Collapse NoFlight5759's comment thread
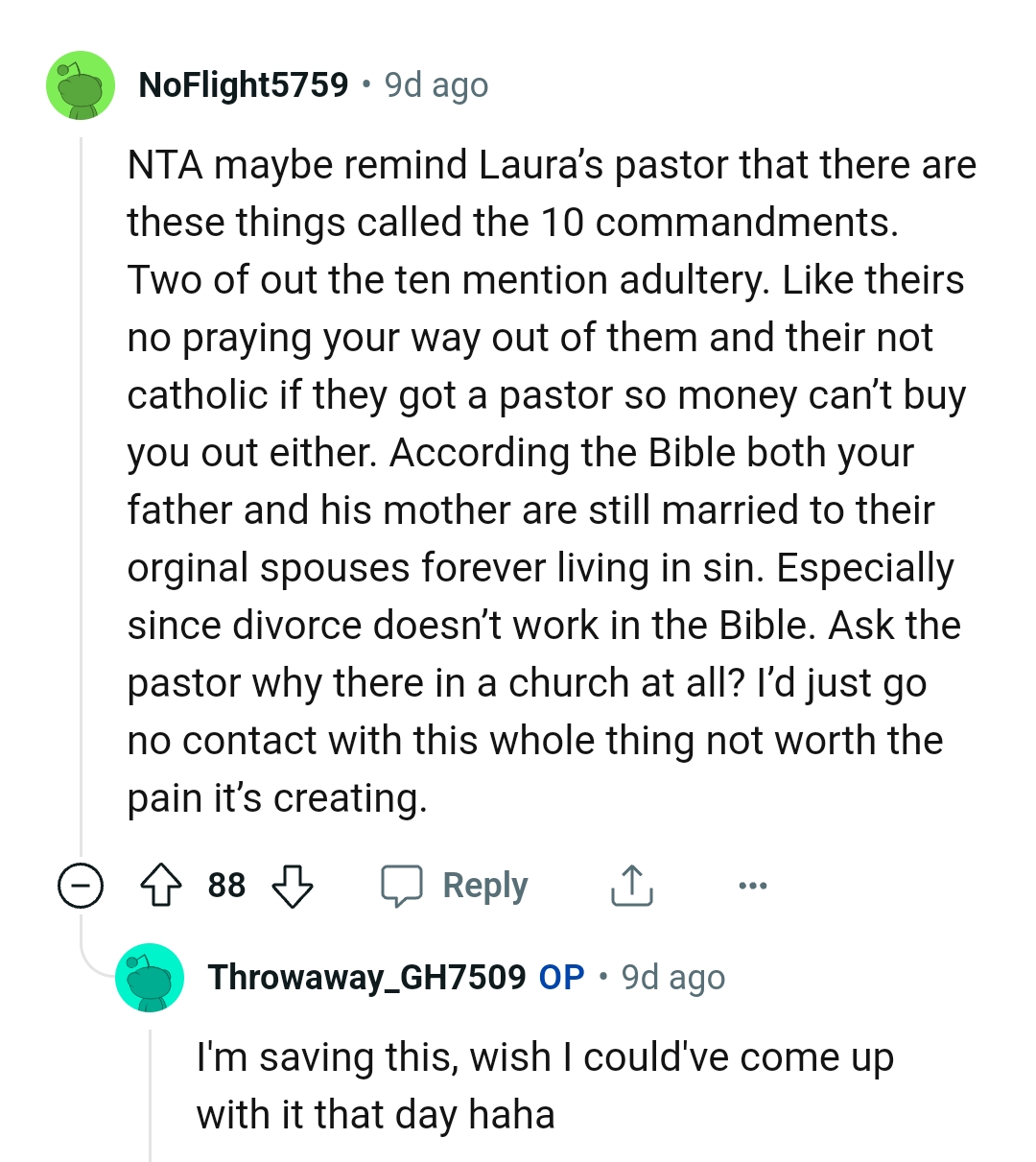1036x1162 pixels. [x=82, y=886]
